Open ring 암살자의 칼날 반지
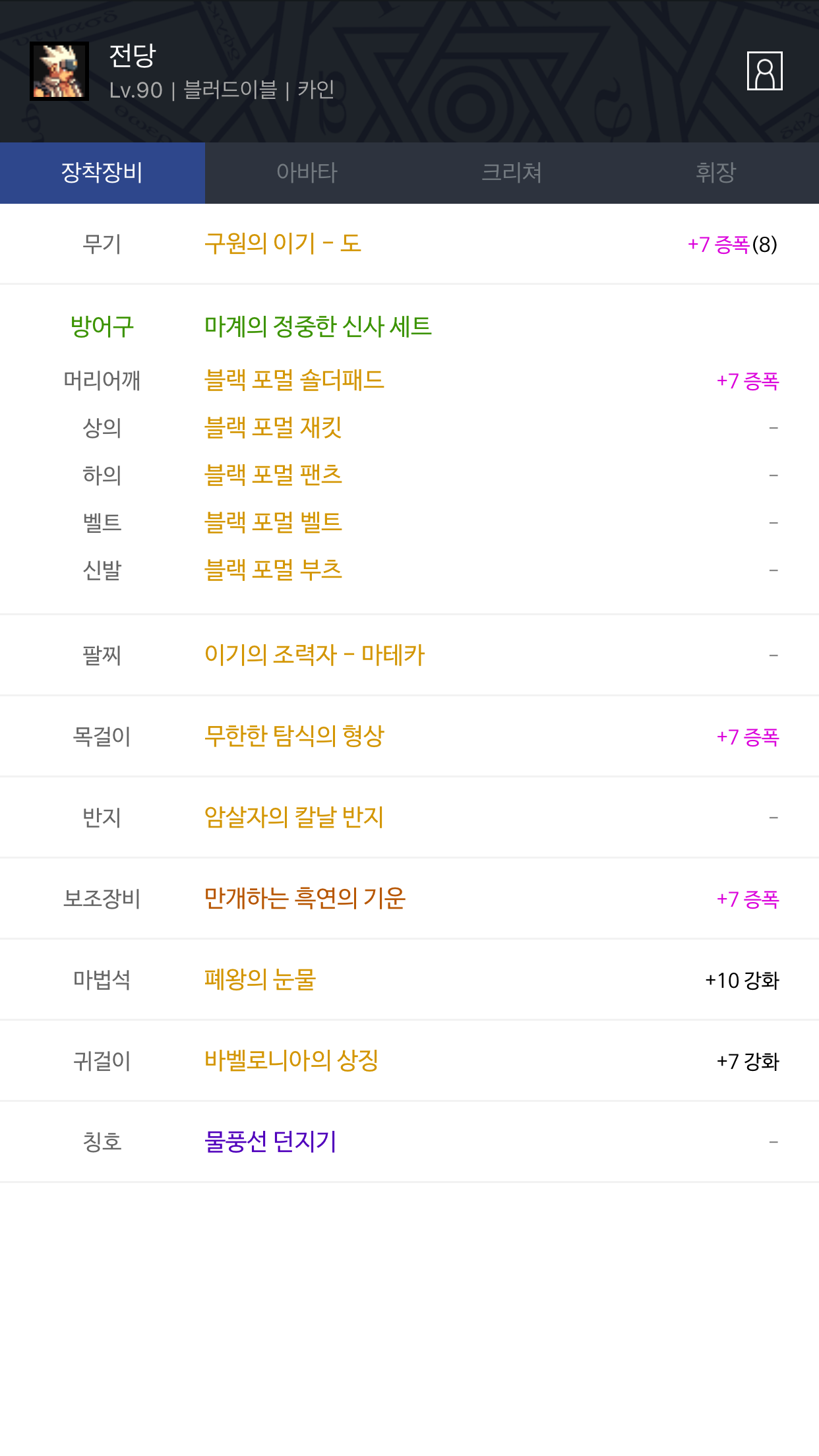The height and width of the screenshot is (1456, 819). (x=294, y=817)
